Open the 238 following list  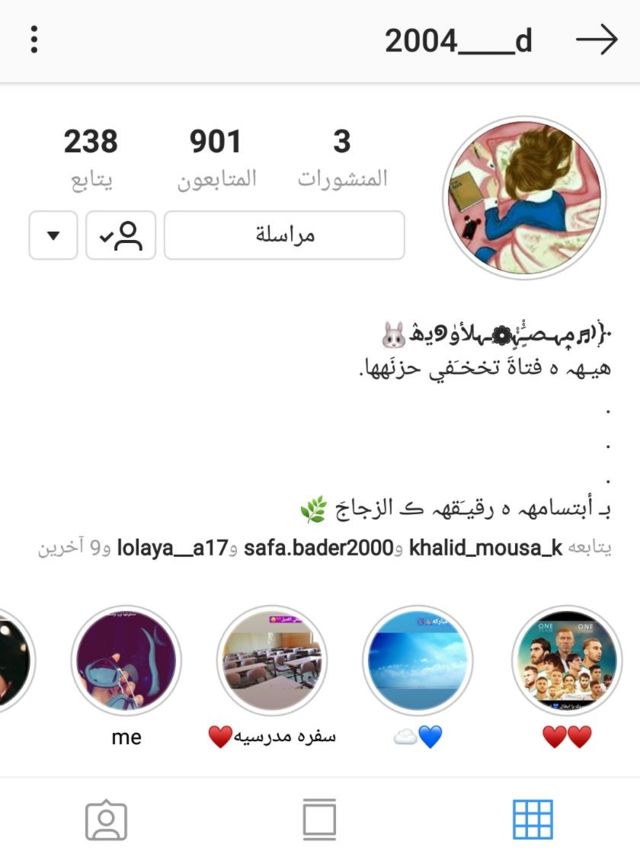90,158
